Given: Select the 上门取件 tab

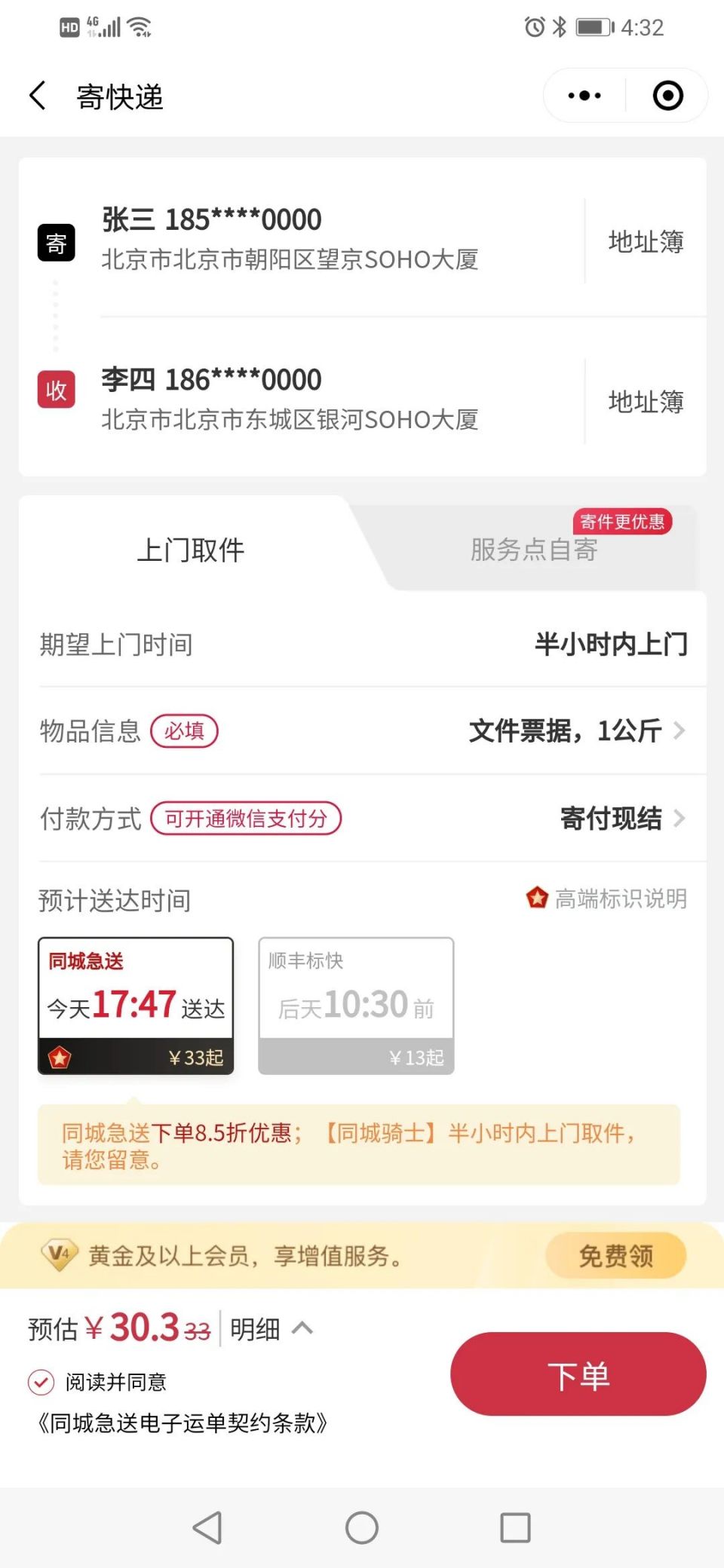Looking at the screenshot, I should [190, 550].
